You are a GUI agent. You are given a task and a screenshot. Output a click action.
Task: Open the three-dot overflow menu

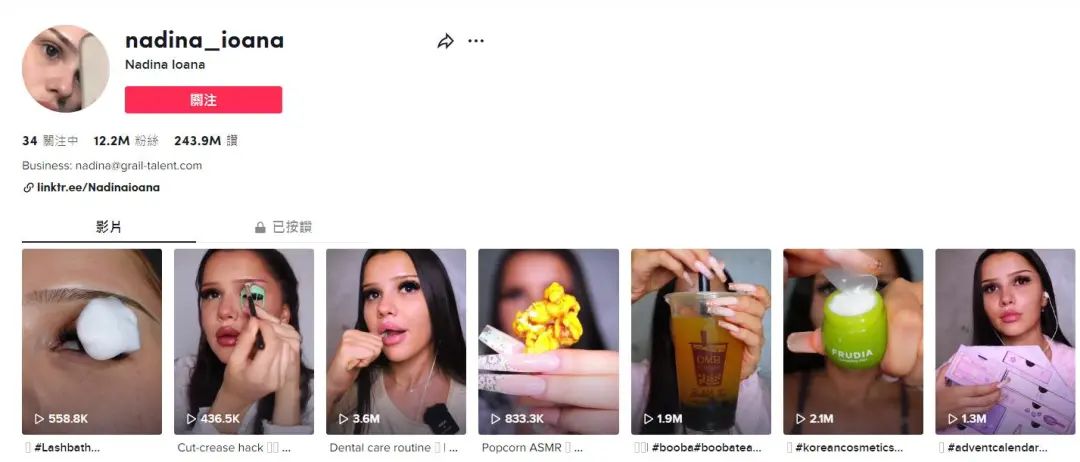pyautogui.click(x=476, y=41)
